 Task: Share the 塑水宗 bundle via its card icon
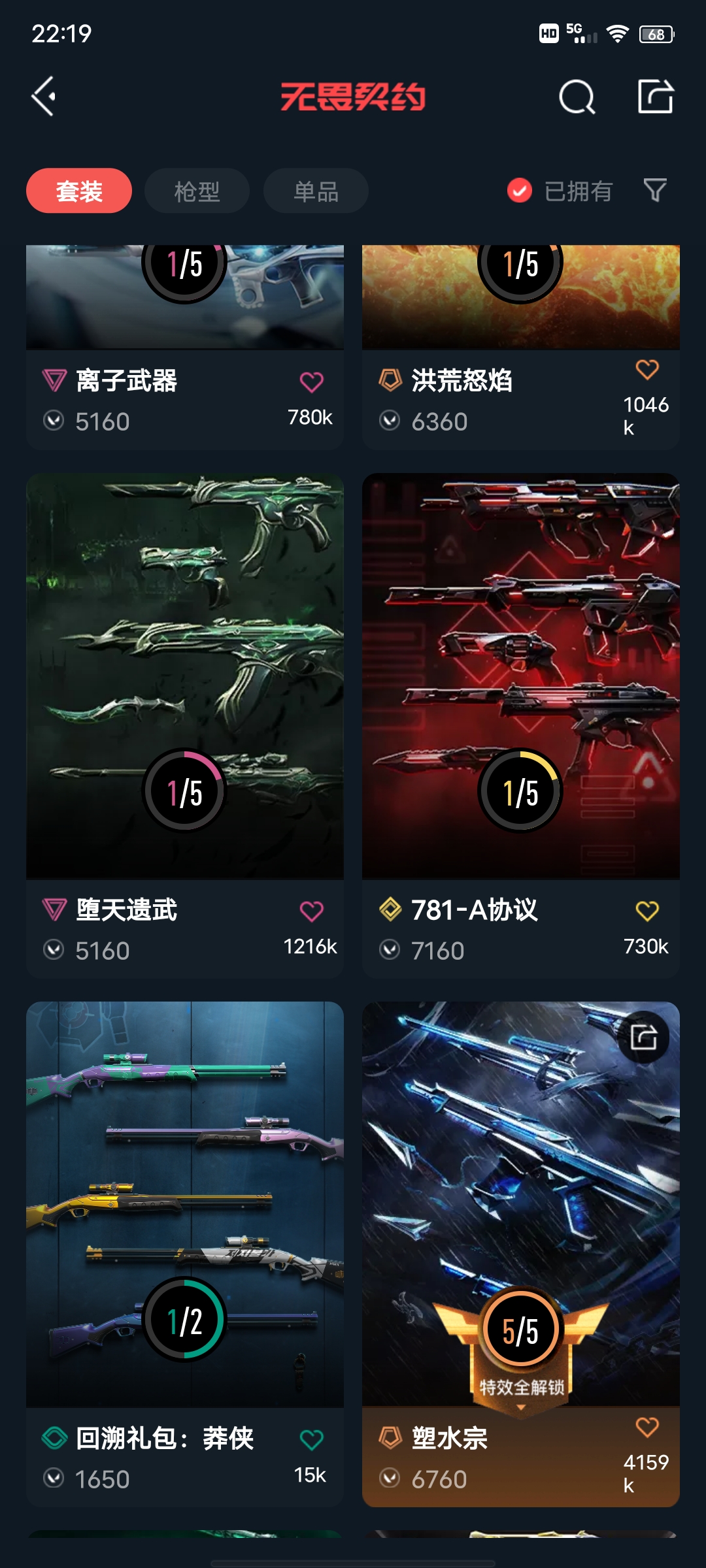pos(643,1037)
